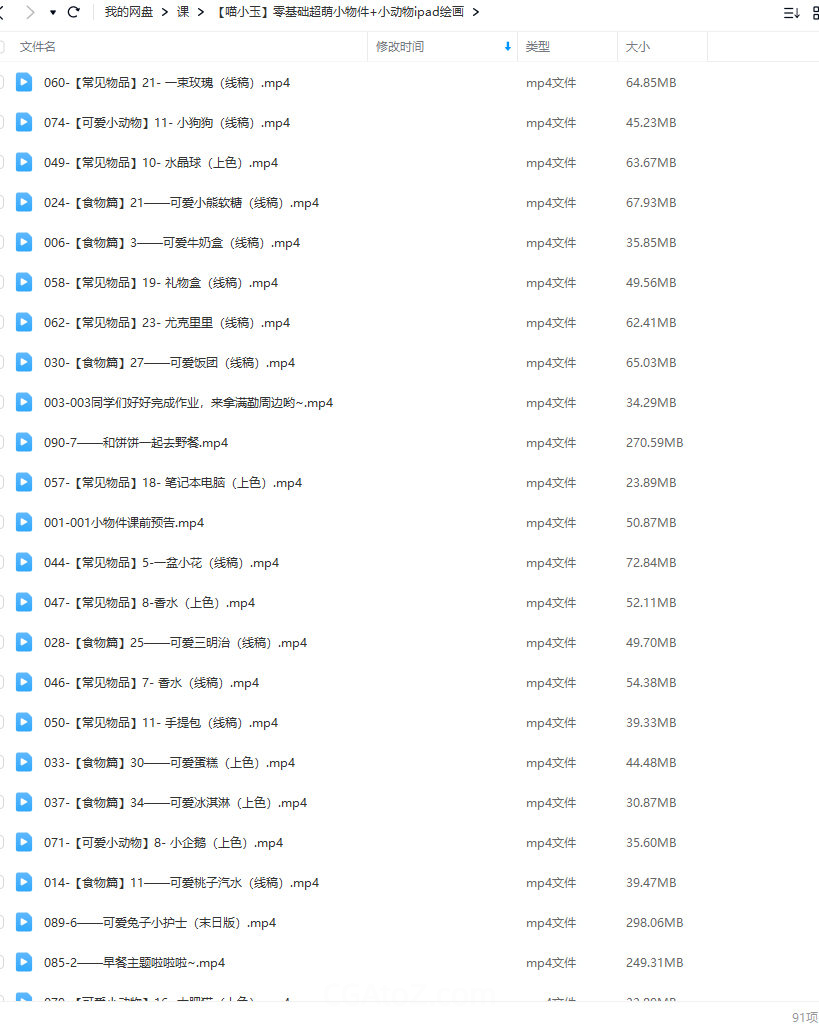Viewport: 819px width, 1025px height.
Task: Open video 060 一束玫瑰（线稿）
Action: tap(167, 83)
